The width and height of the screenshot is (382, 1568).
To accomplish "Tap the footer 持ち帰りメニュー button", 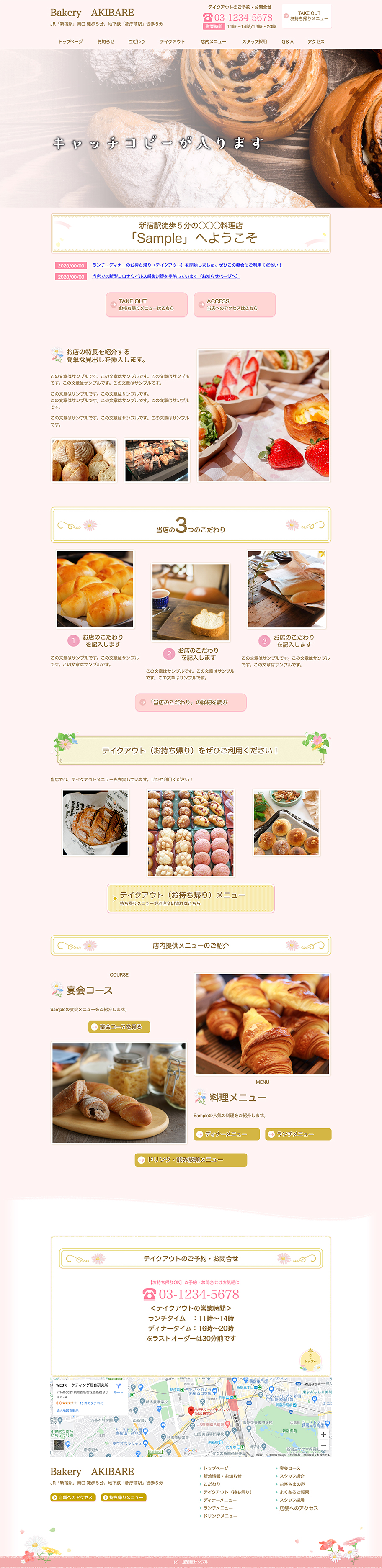I will click(124, 1497).
